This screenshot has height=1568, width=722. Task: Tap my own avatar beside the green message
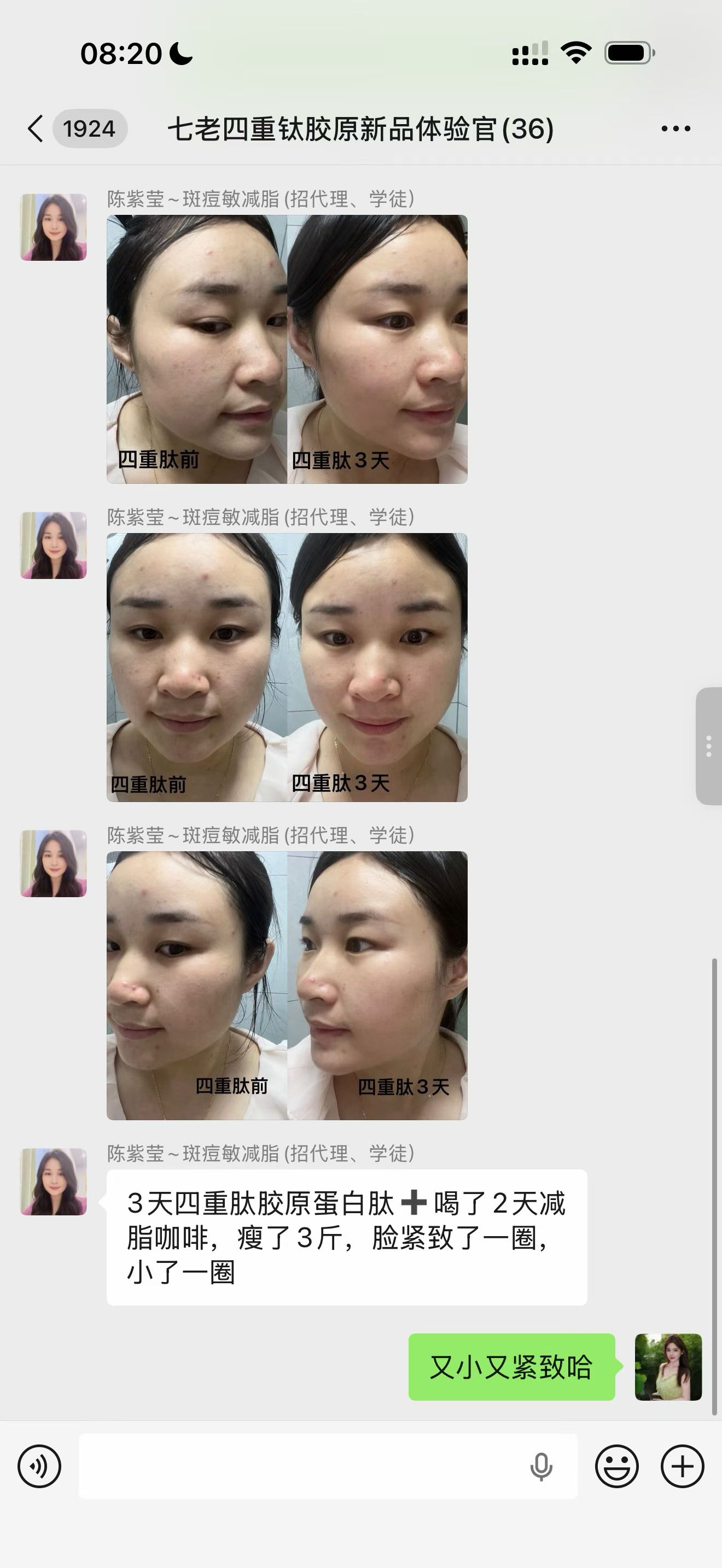(x=668, y=1366)
